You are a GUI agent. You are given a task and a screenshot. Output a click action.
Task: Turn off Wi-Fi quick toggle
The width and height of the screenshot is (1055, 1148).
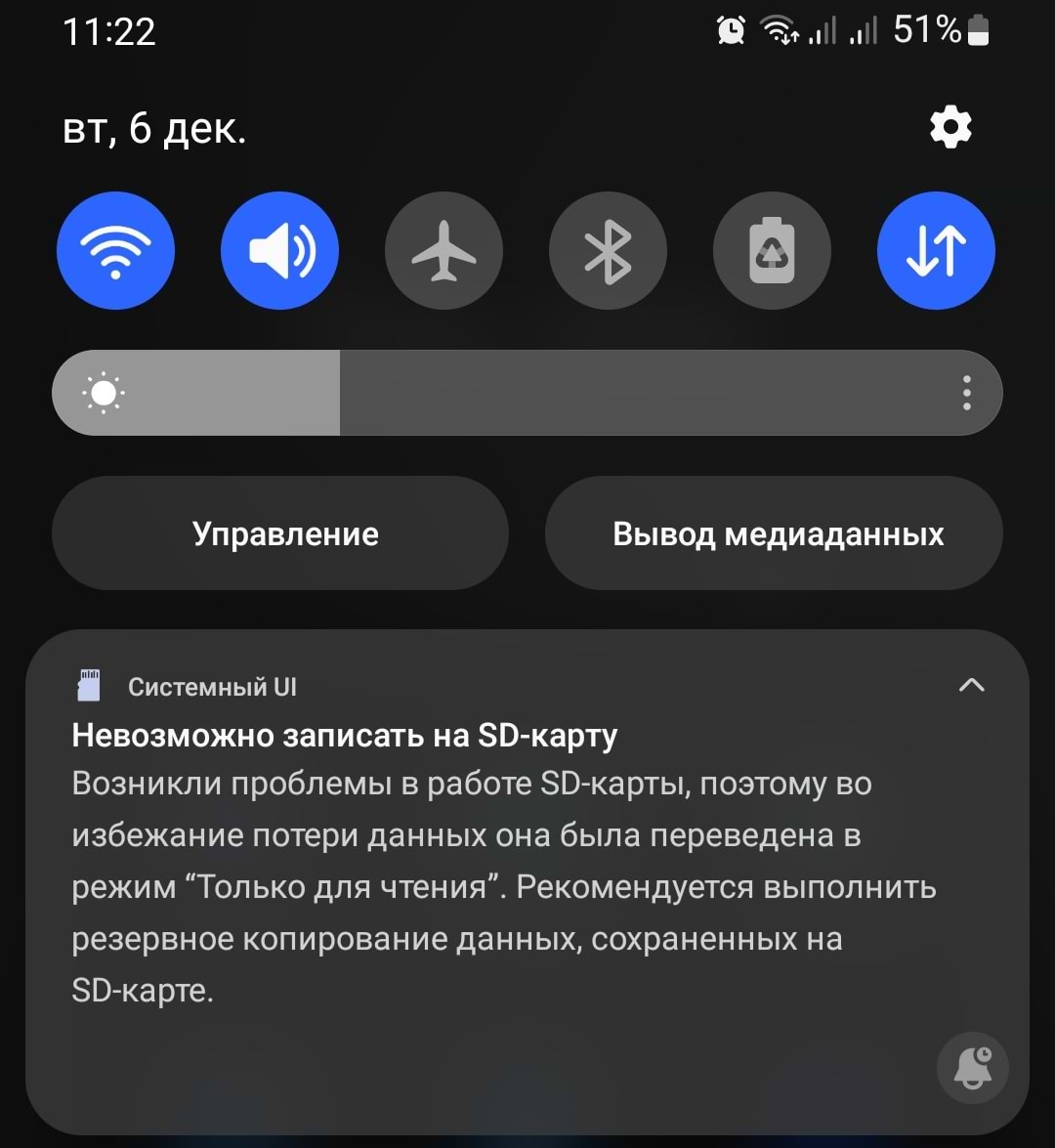click(116, 251)
